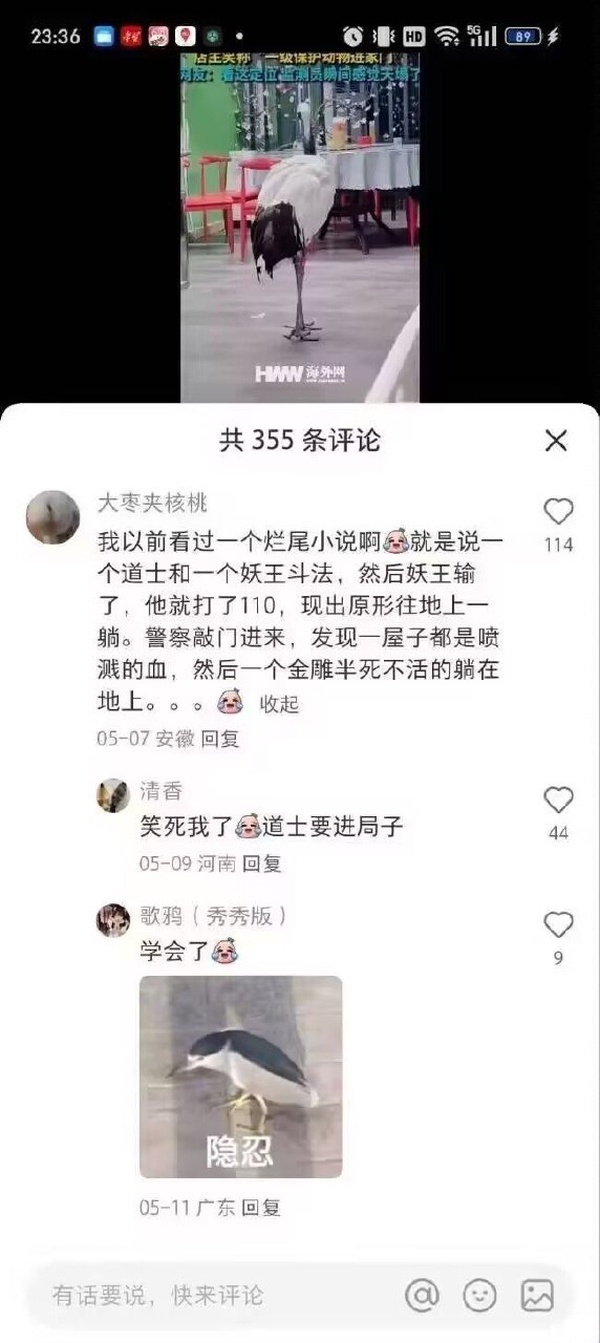This screenshot has width=600, height=1343.
Task: Like the reply from 歌鸦（秀秀版）
Action: click(558, 925)
